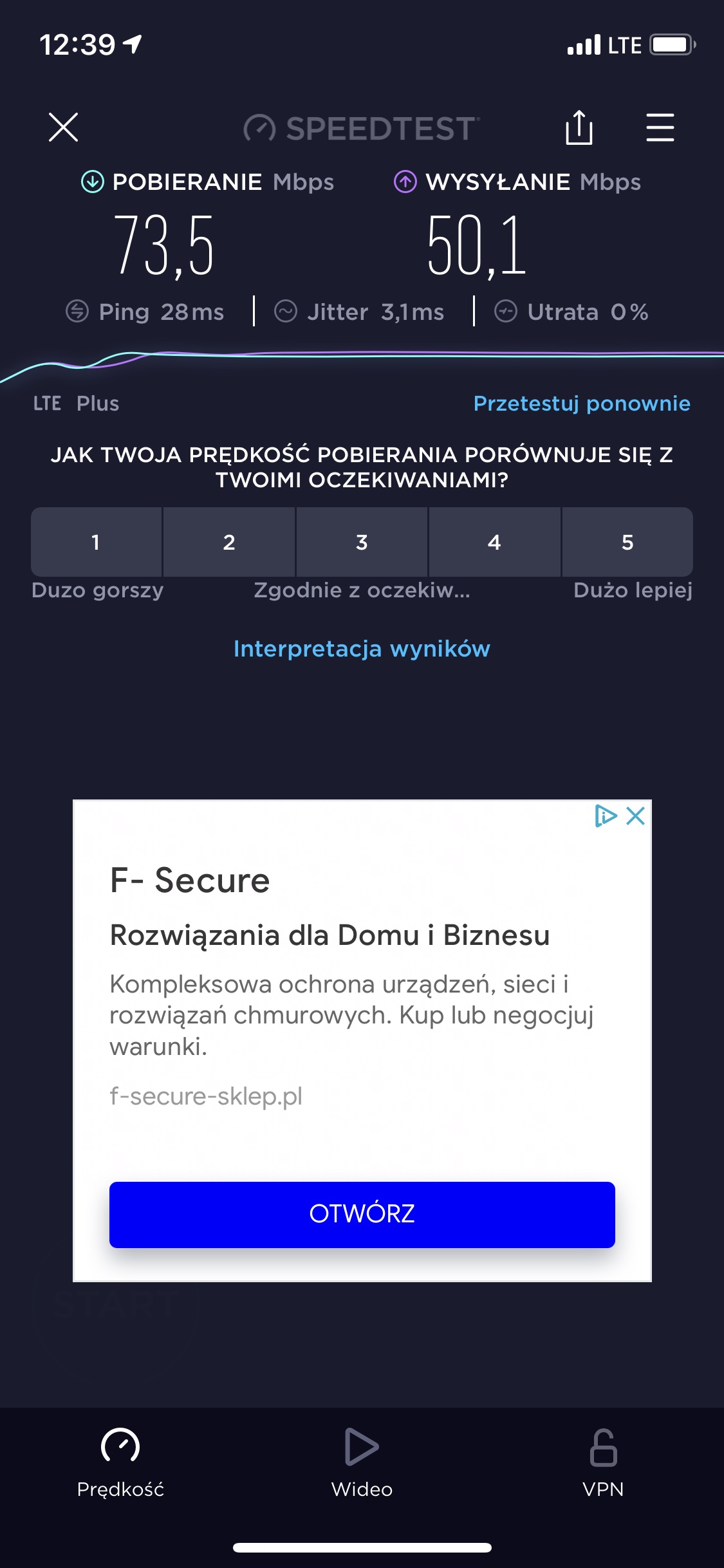The height and width of the screenshot is (1568, 724).
Task: Rate download speed as 3
Action: click(362, 542)
